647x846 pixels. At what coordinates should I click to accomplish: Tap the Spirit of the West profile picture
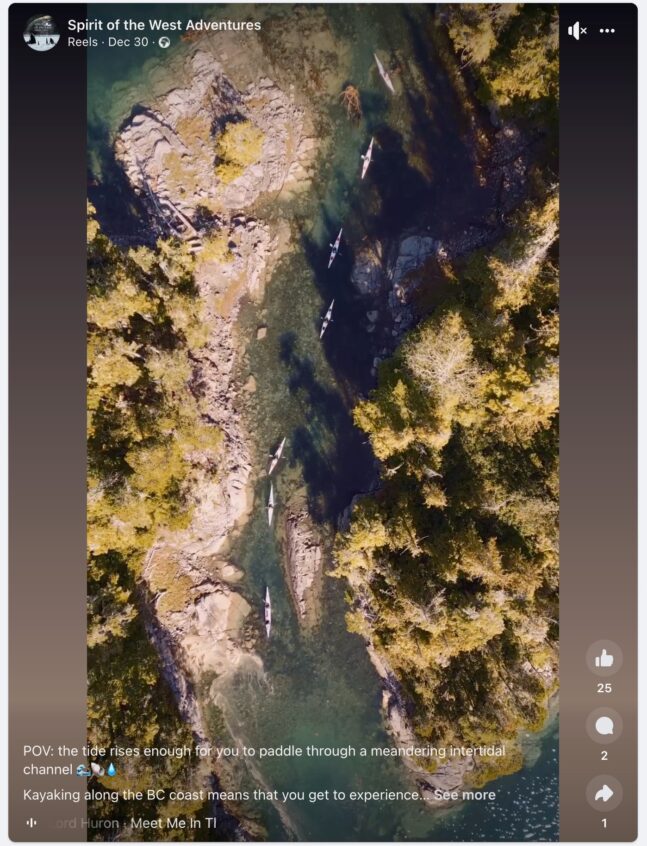41,33
